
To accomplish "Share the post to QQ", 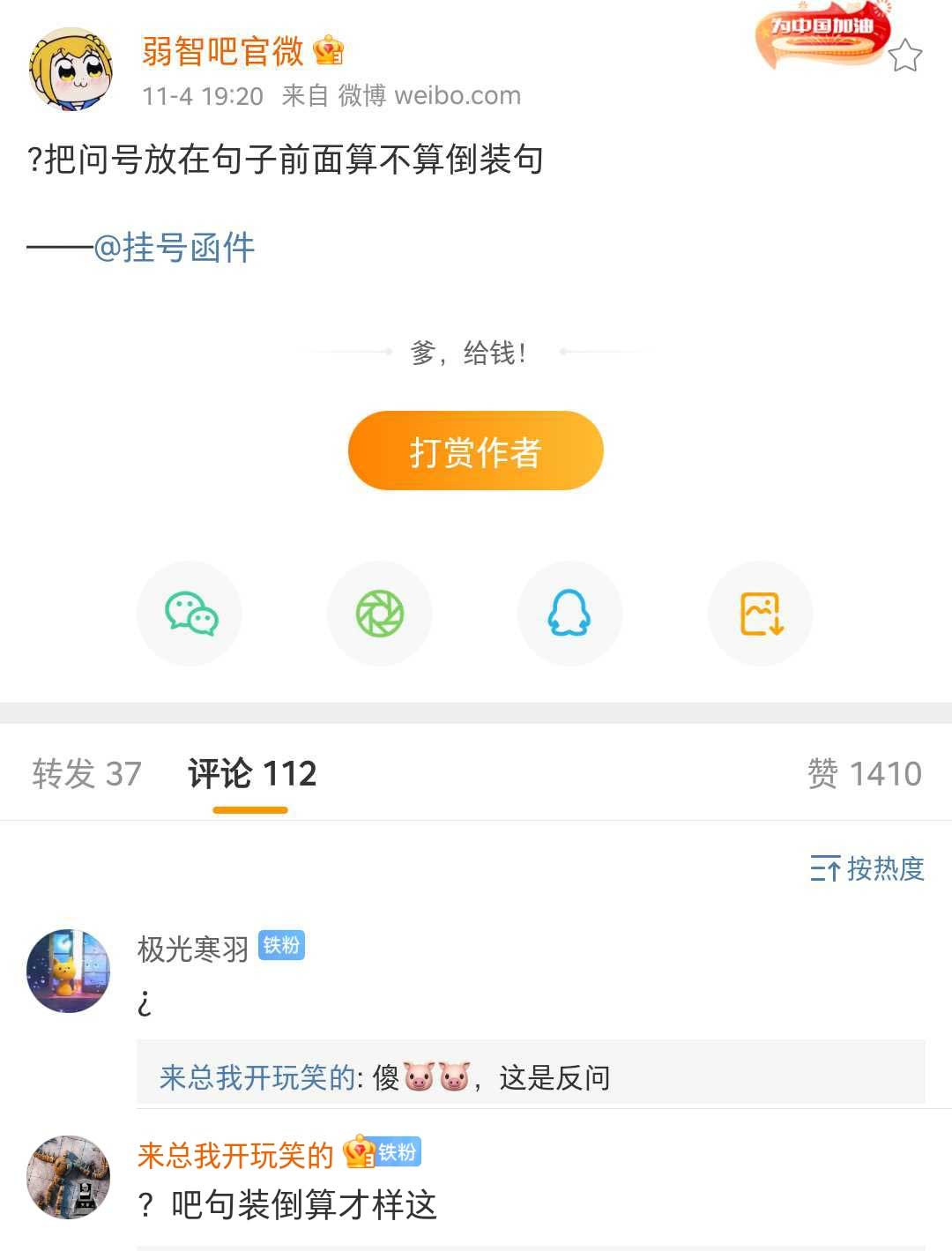I will (x=569, y=614).
